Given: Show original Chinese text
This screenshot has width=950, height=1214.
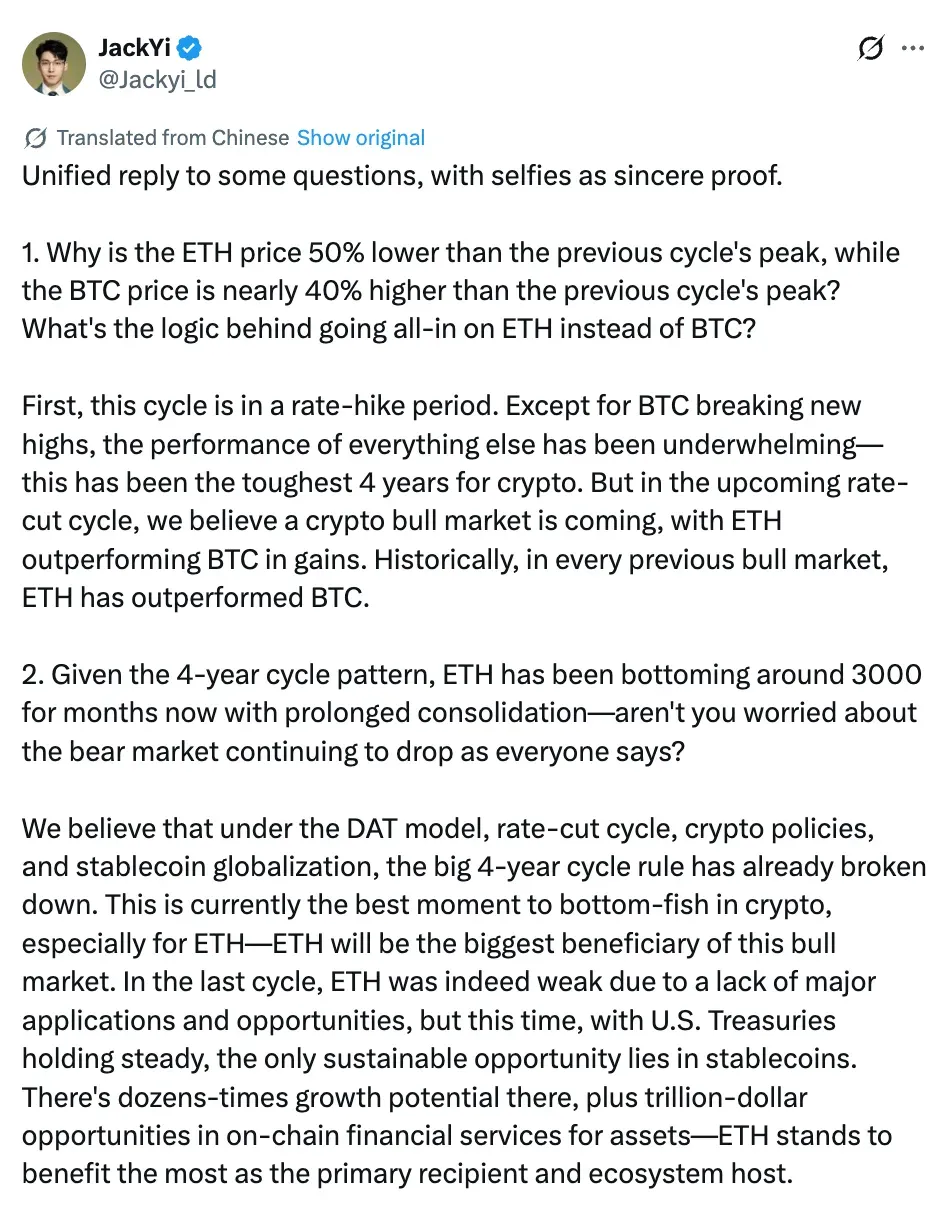Looking at the screenshot, I should (x=361, y=138).
